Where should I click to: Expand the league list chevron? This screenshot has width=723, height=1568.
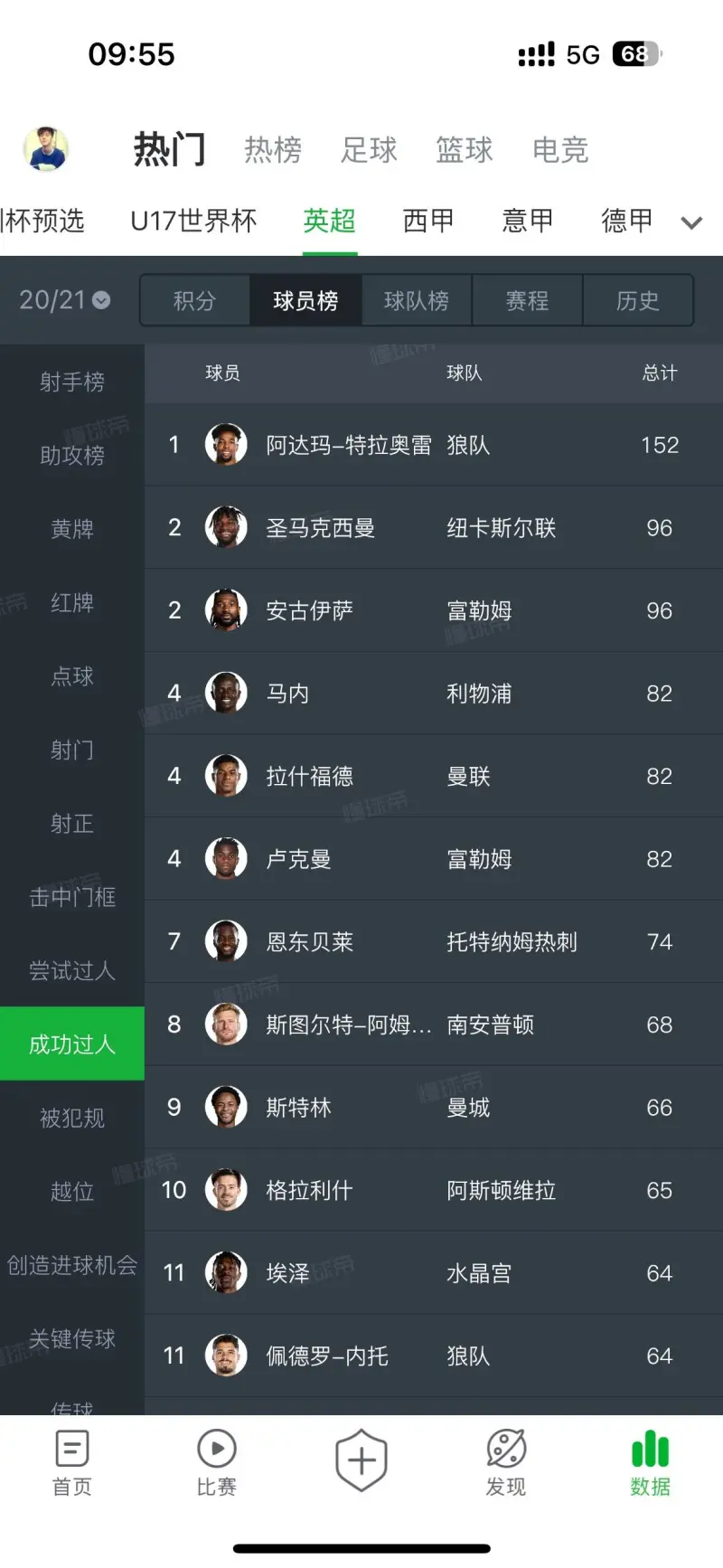click(691, 222)
